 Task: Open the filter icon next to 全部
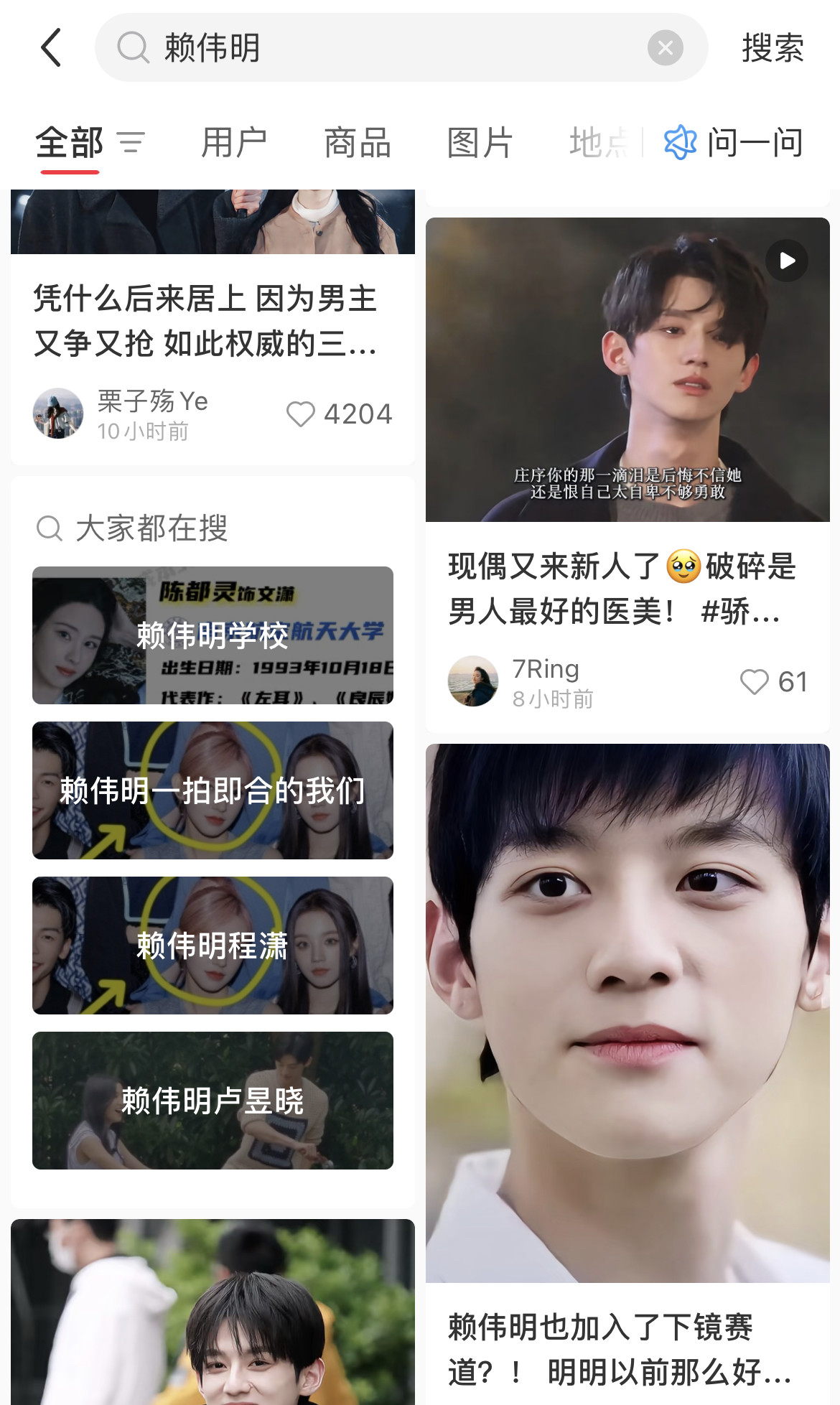coord(131,142)
